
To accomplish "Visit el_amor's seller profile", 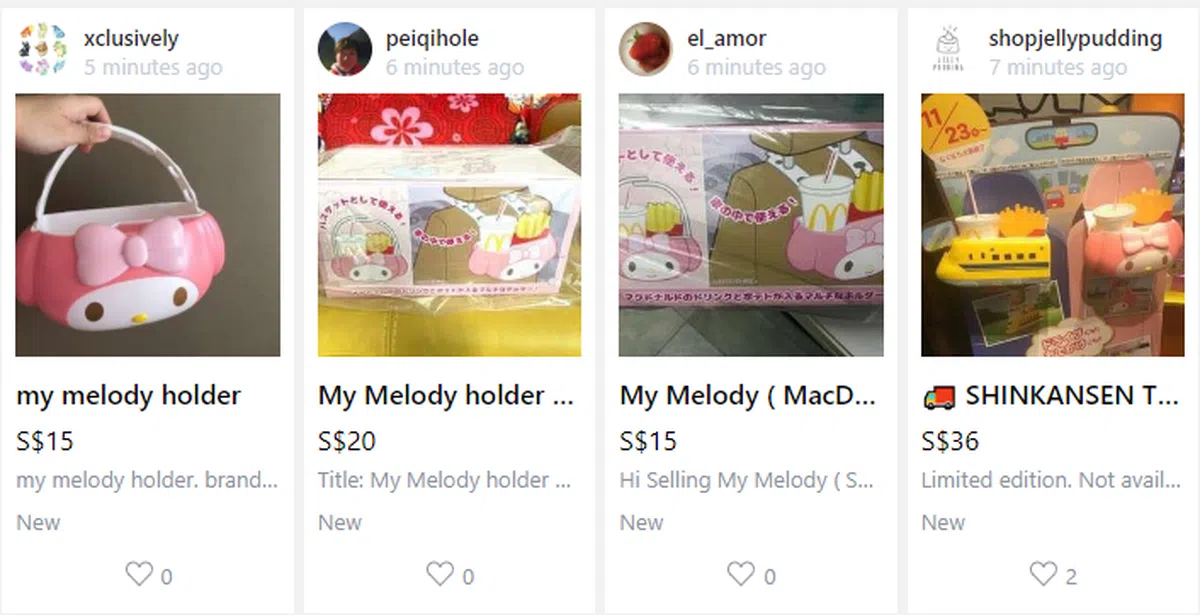I will tap(727, 39).
